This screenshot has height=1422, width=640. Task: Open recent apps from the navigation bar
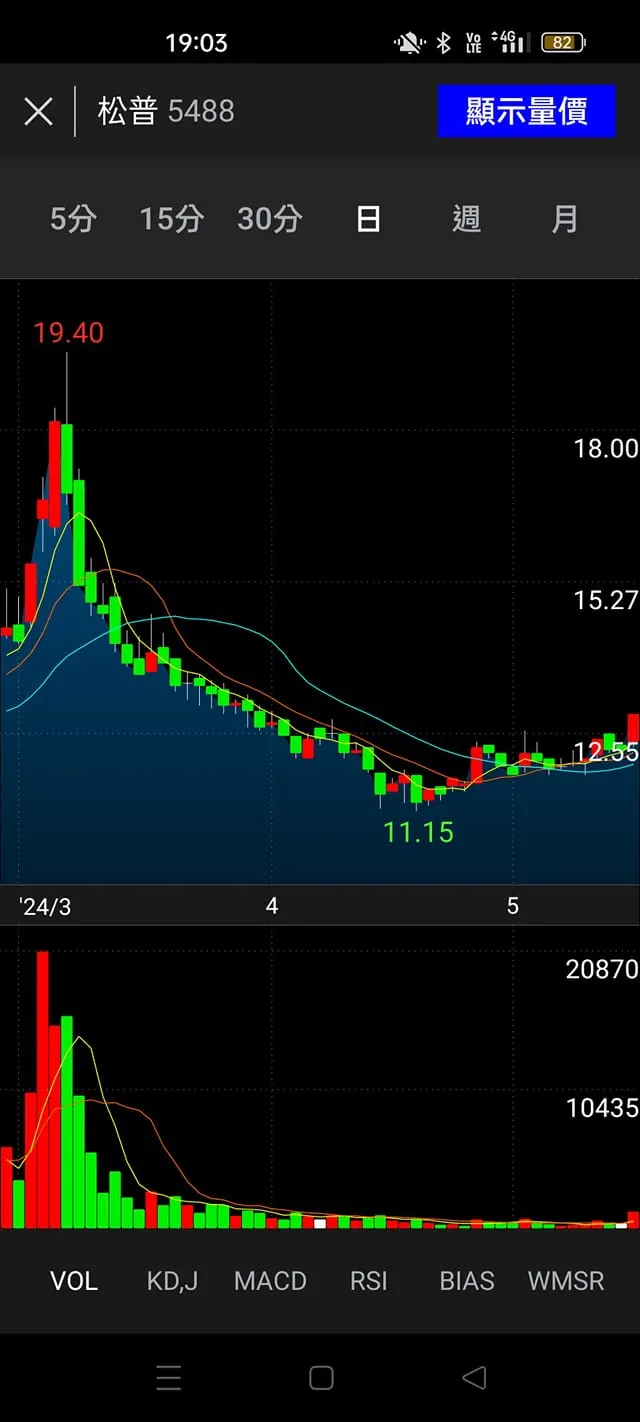tap(168, 1378)
